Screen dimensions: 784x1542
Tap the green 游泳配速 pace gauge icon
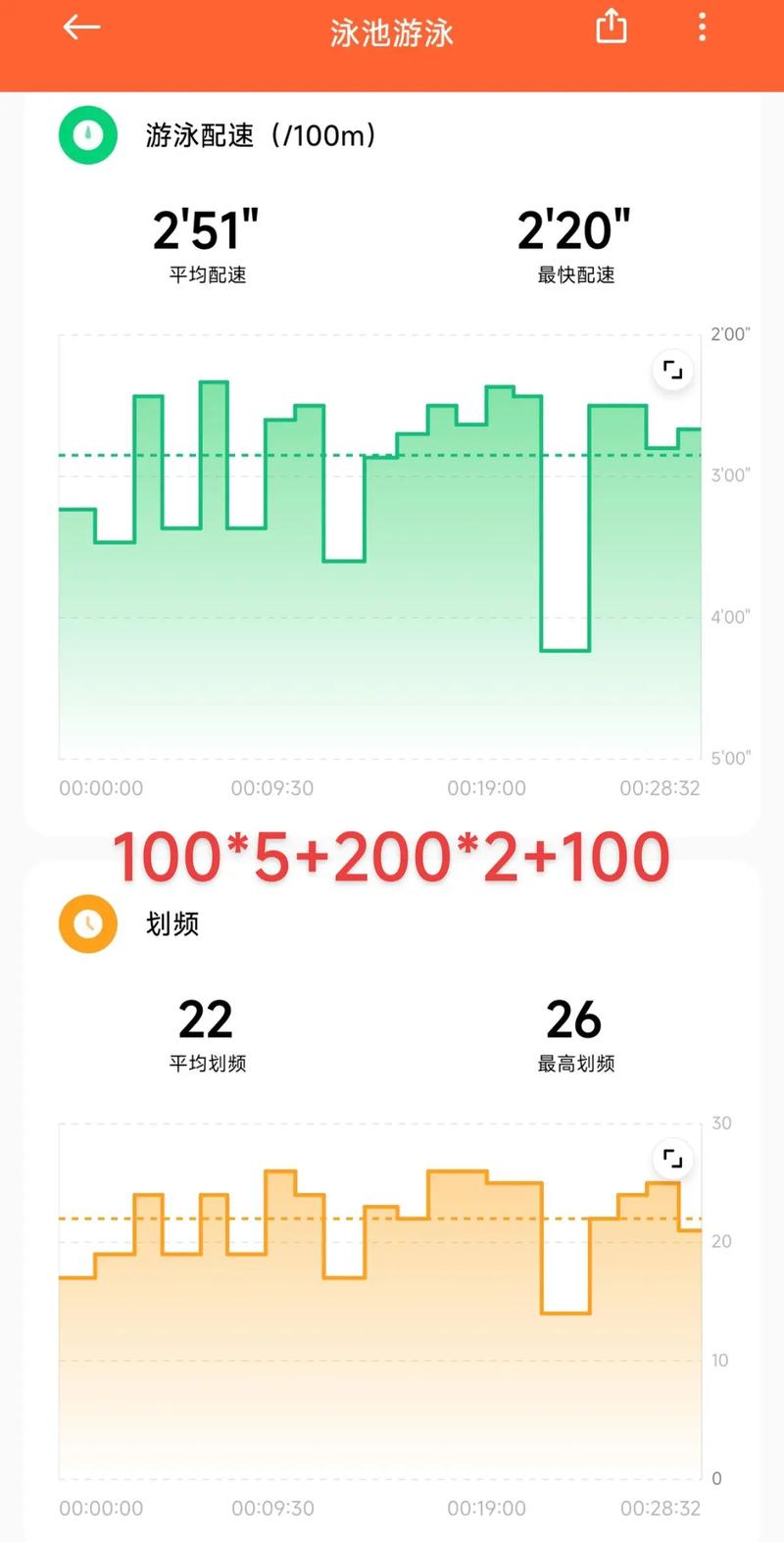tap(87, 135)
